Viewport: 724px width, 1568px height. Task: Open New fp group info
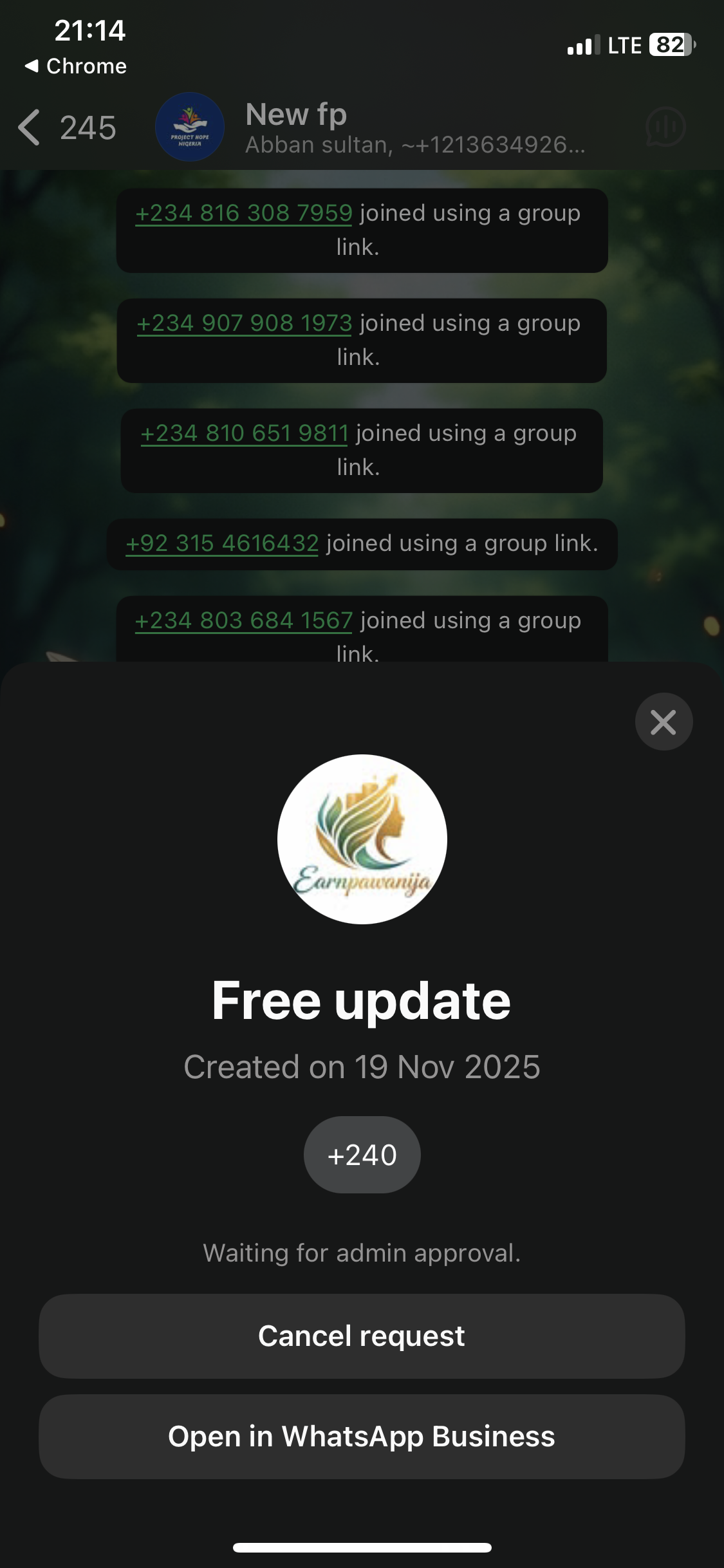coord(386,127)
